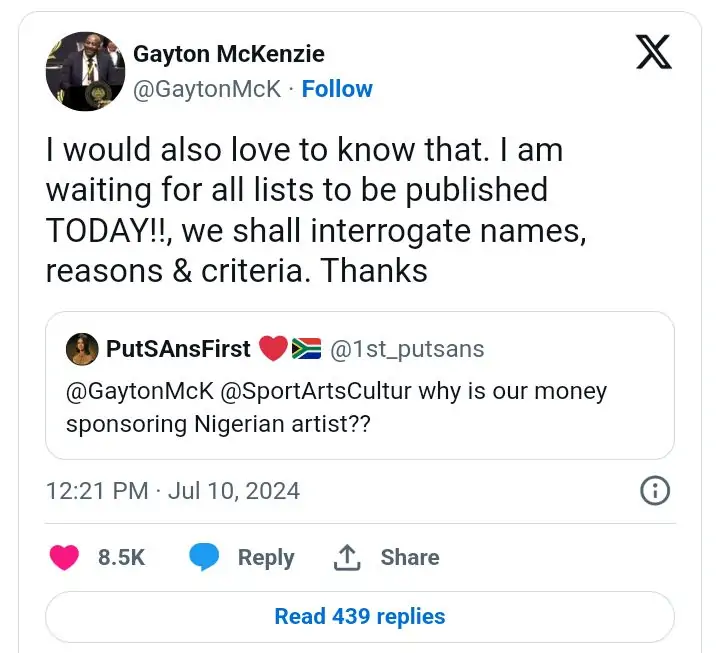Follow Gayton McKenzie's account
Screen dimensions: 720x653
pos(337,89)
